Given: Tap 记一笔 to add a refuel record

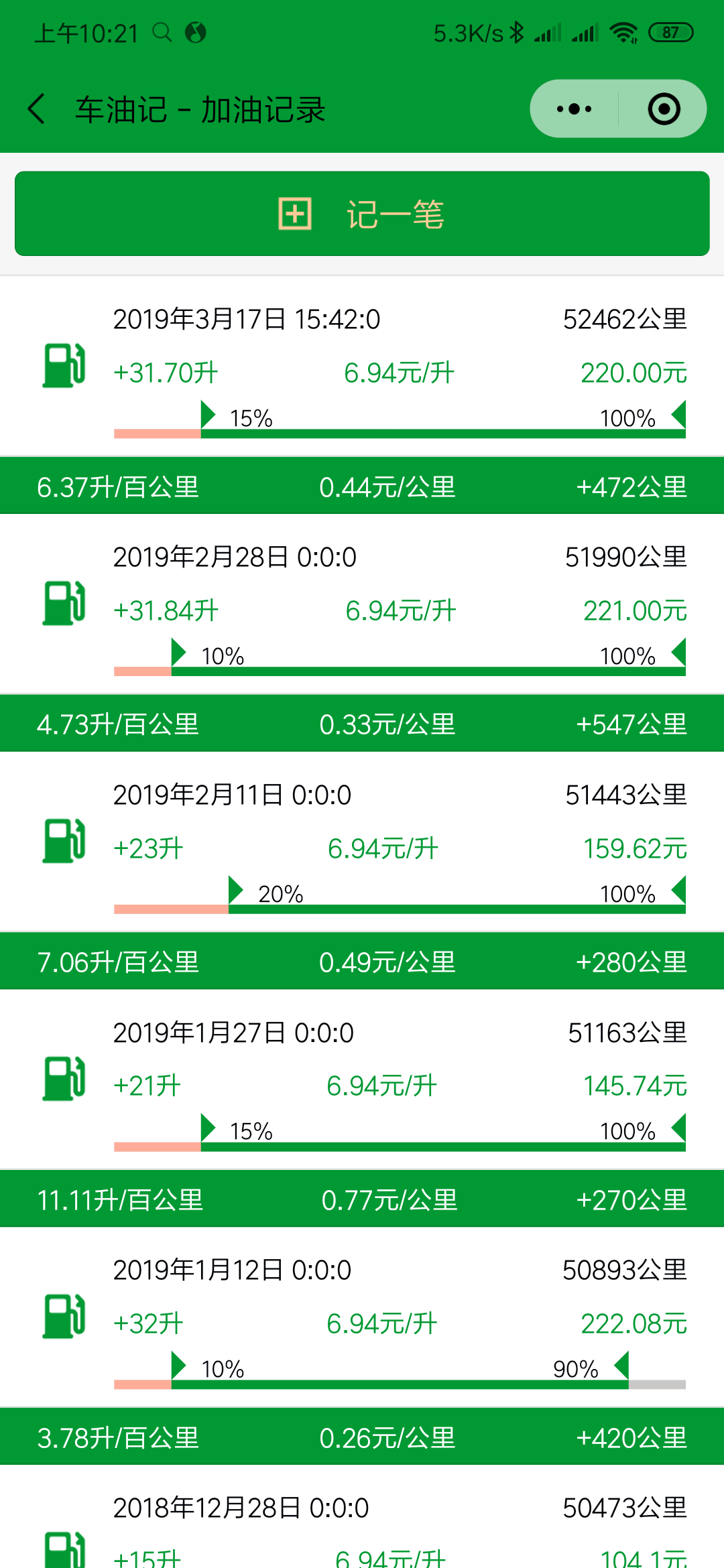Looking at the screenshot, I should tap(362, 214).
